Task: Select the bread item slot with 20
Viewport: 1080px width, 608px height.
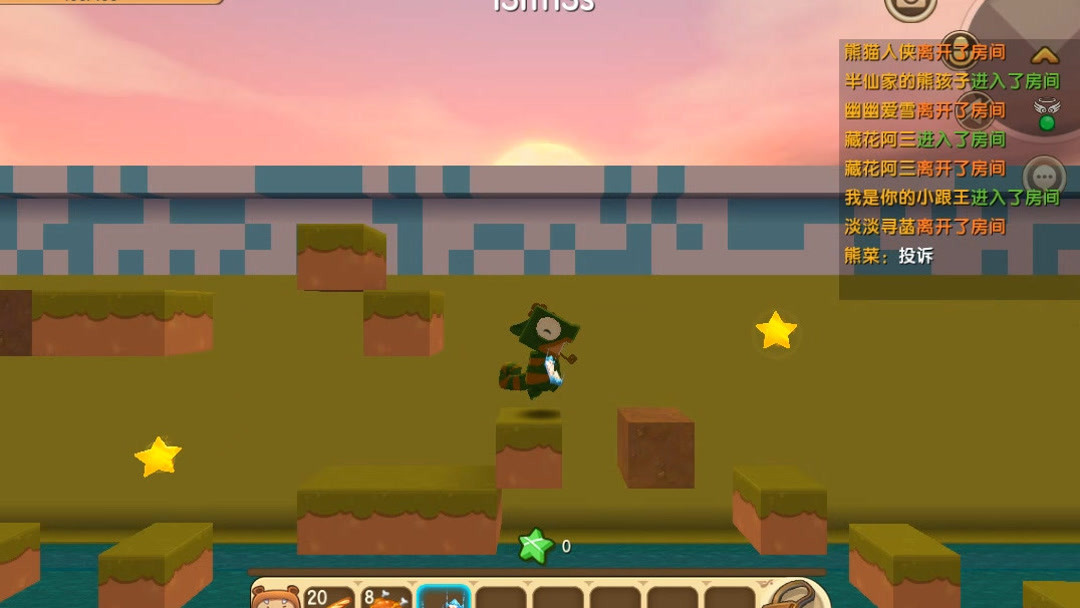Action: pyautogui.click(x=329, y=597)
